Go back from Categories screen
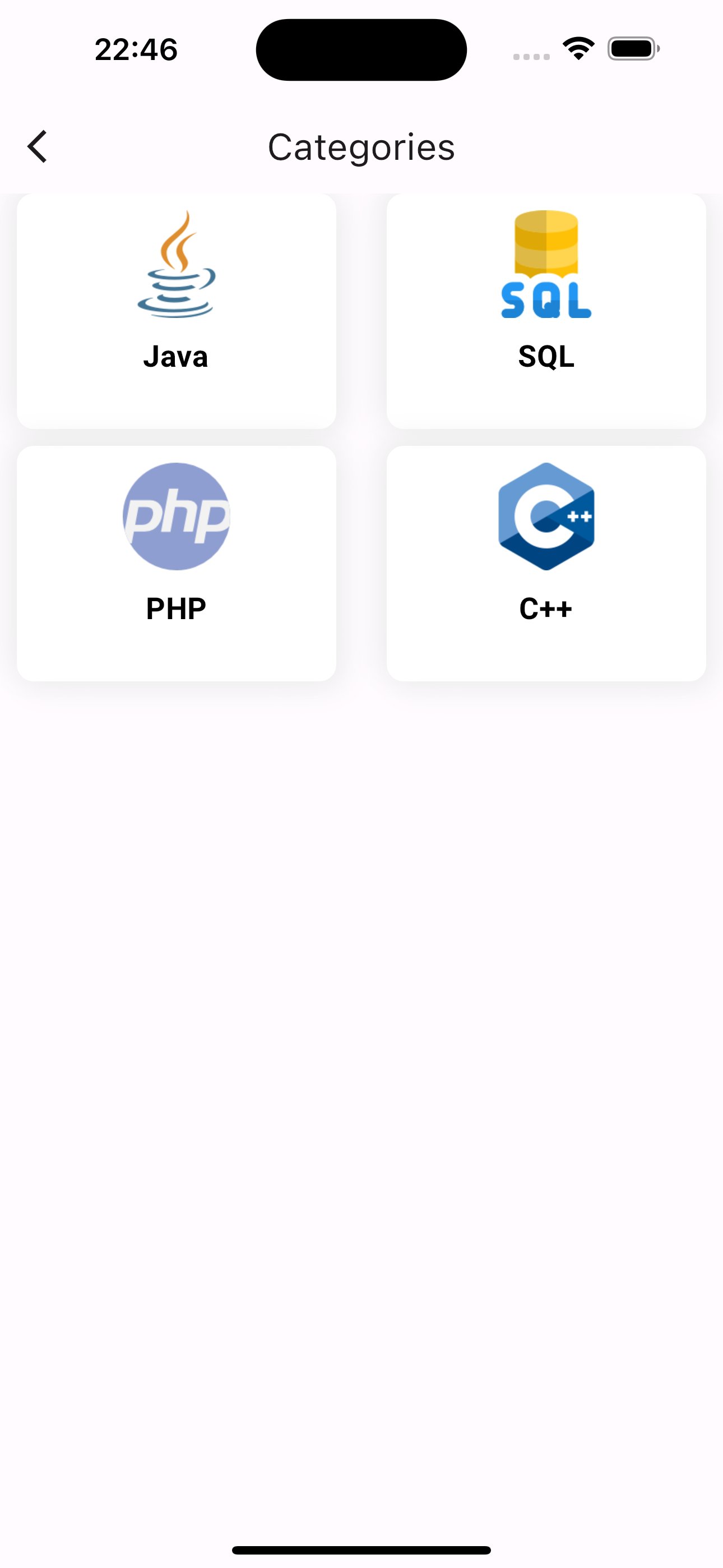The width and height of the screenshot is (723, 1568). coord(38,147)
